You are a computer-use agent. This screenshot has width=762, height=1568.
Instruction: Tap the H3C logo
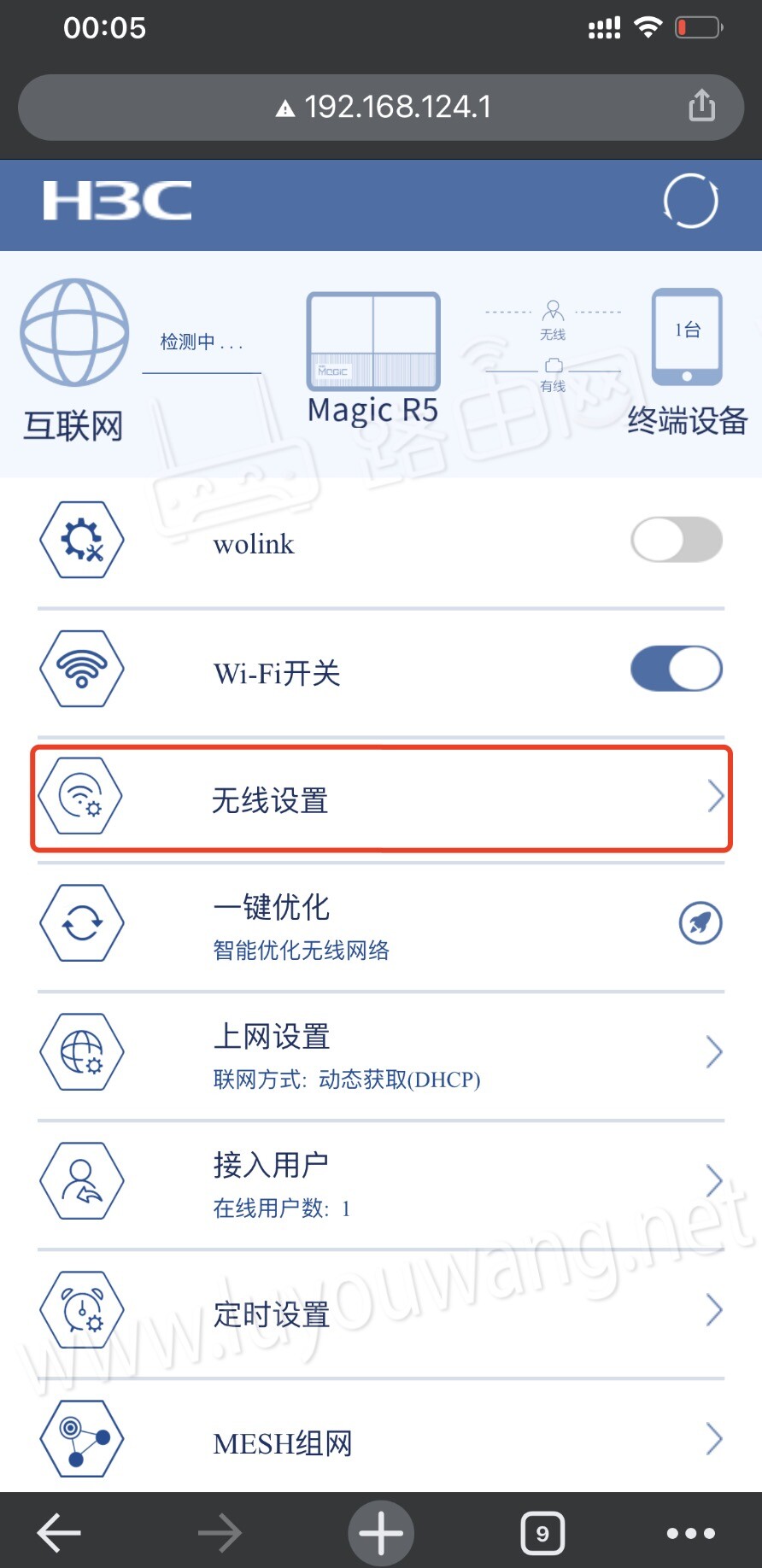[117, 202]
